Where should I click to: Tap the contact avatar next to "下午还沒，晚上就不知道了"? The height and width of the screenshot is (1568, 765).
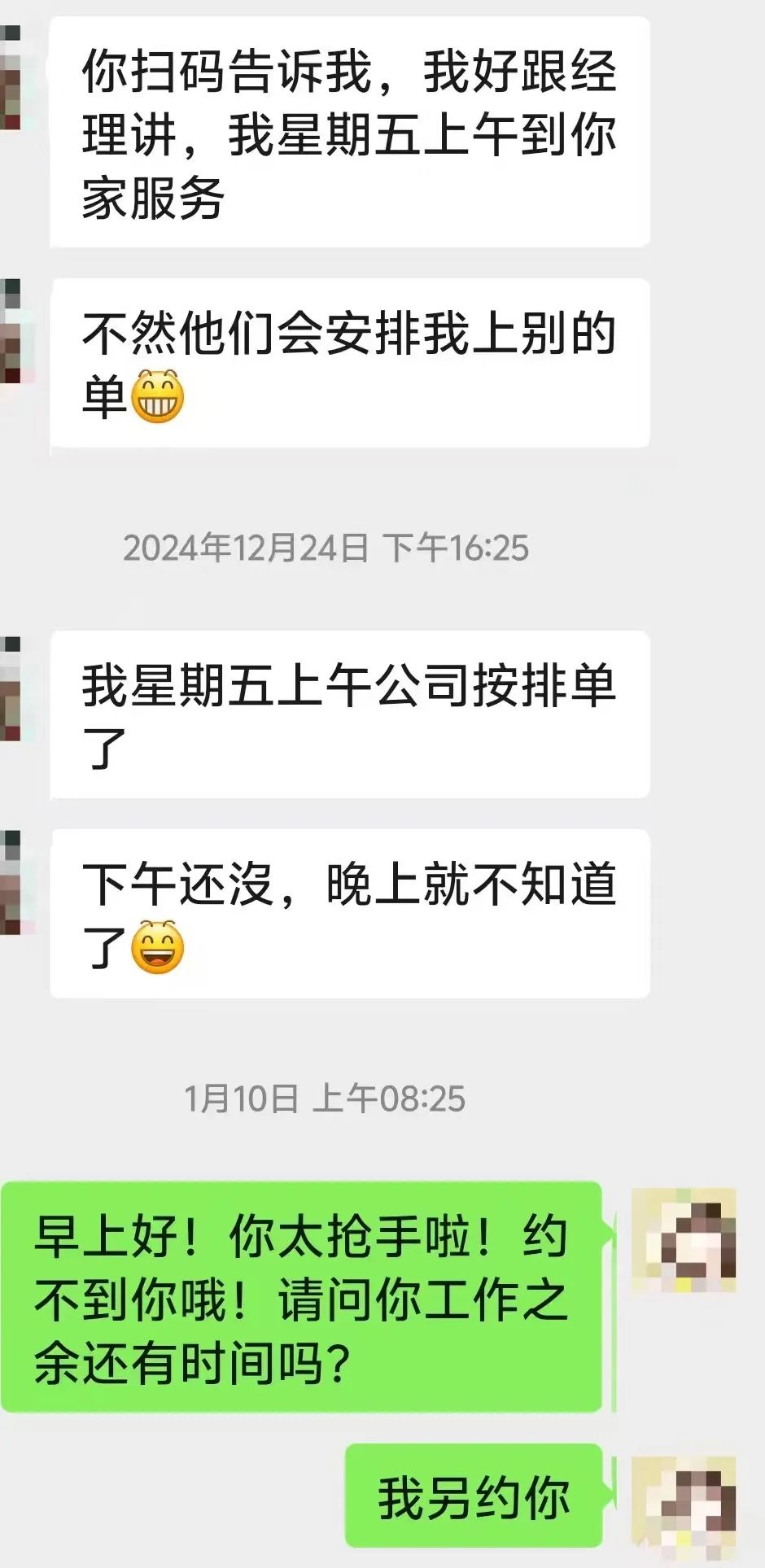click(11, 883)
